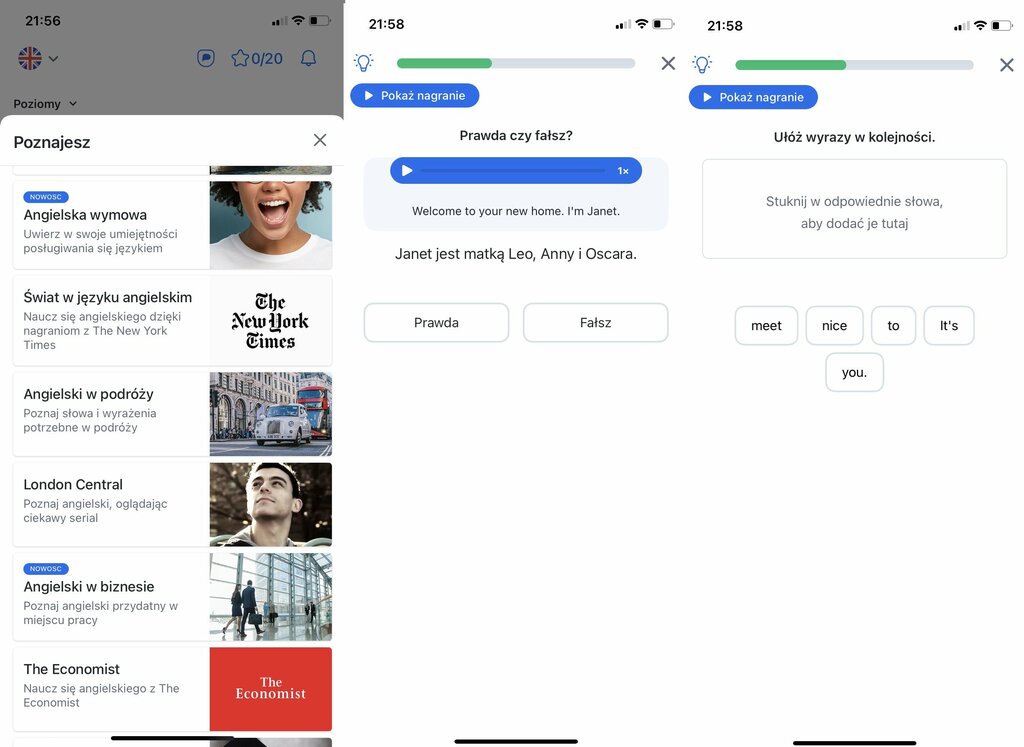Add the word "nice" to the sentence
This screenshot has width=1024, height=747.
click(x=834, y=326)
